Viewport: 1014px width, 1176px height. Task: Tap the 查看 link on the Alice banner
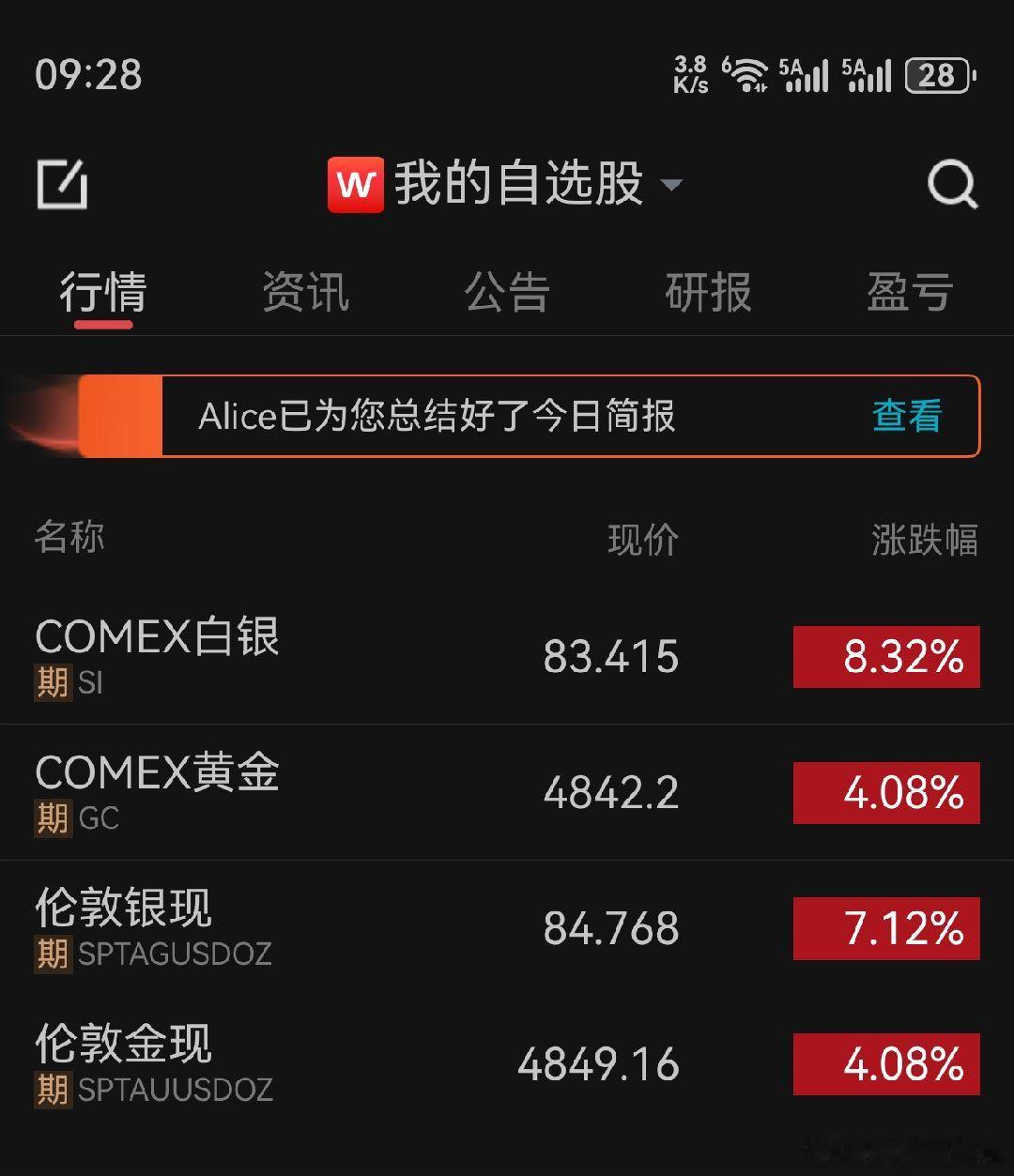[x=904, y=417]
